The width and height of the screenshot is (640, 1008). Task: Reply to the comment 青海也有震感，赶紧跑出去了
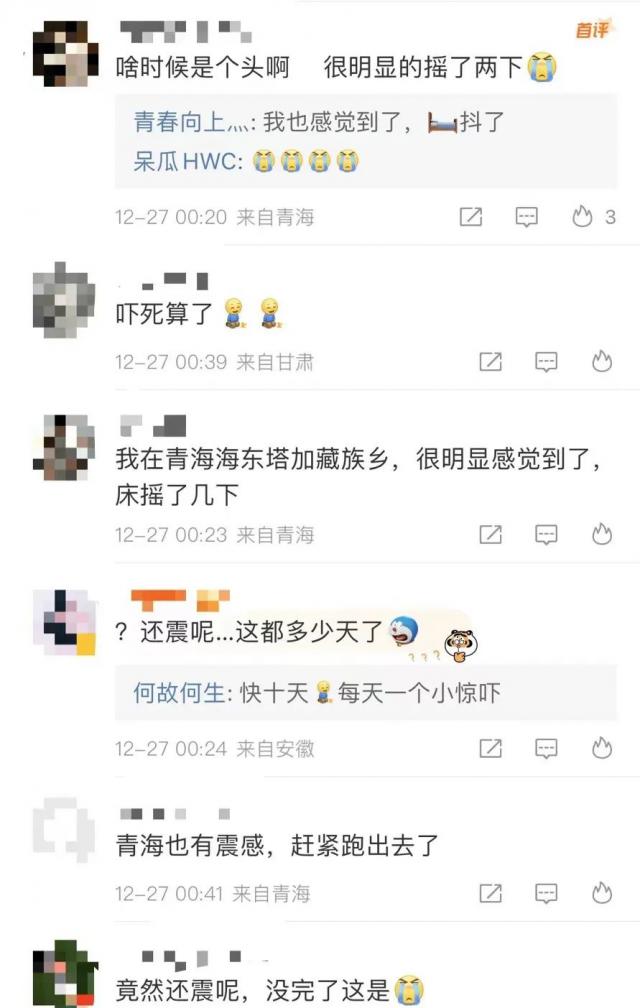(x=546, y=892)
